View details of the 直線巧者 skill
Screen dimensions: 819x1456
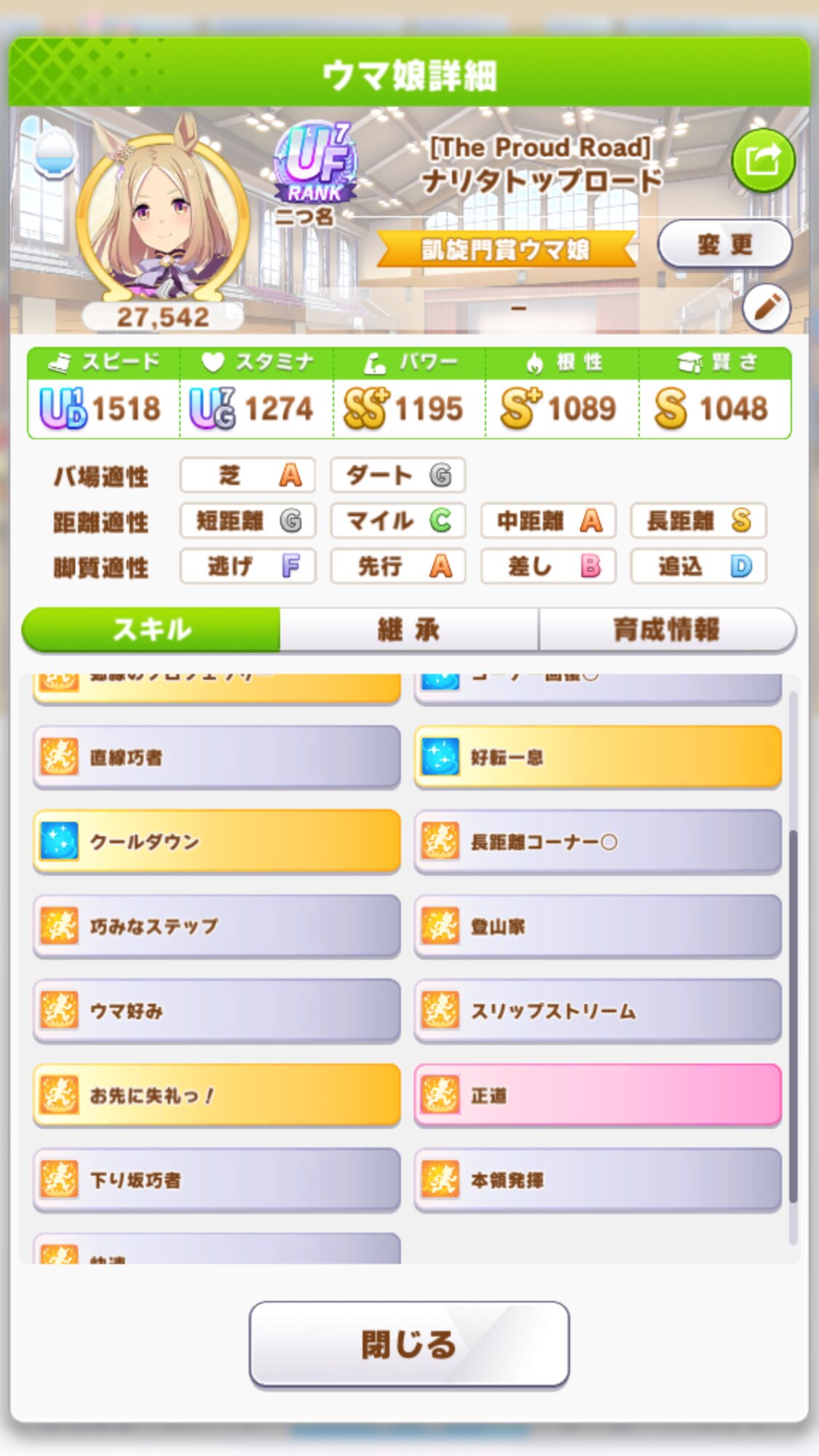(x=216, y=757)
